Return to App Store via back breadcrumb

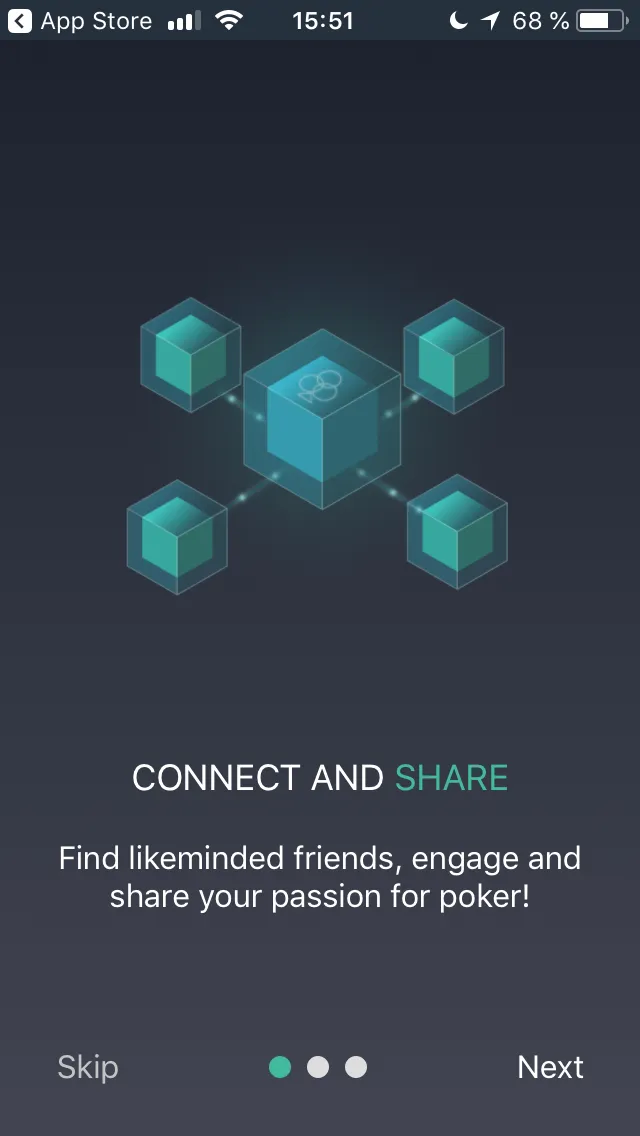click(x=80, y=20)
